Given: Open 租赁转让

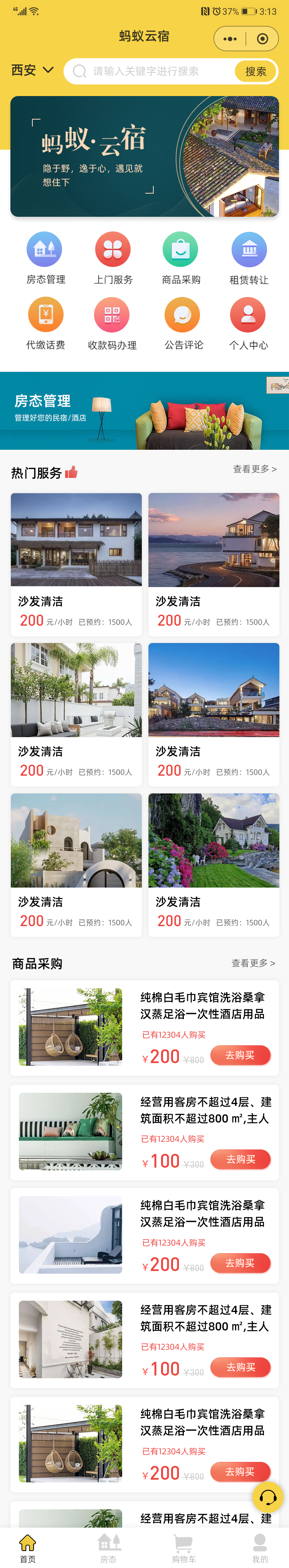Looking at the screenshot, I should tap(249, 258).
